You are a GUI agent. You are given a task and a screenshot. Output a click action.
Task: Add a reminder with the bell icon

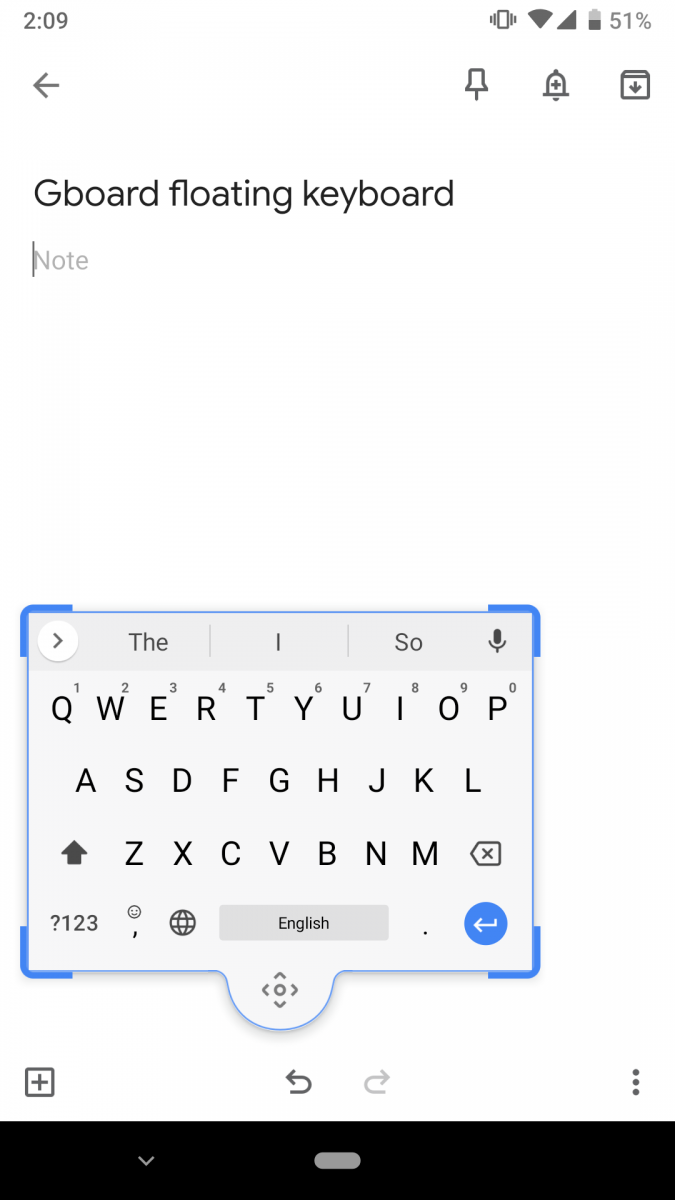556,86
